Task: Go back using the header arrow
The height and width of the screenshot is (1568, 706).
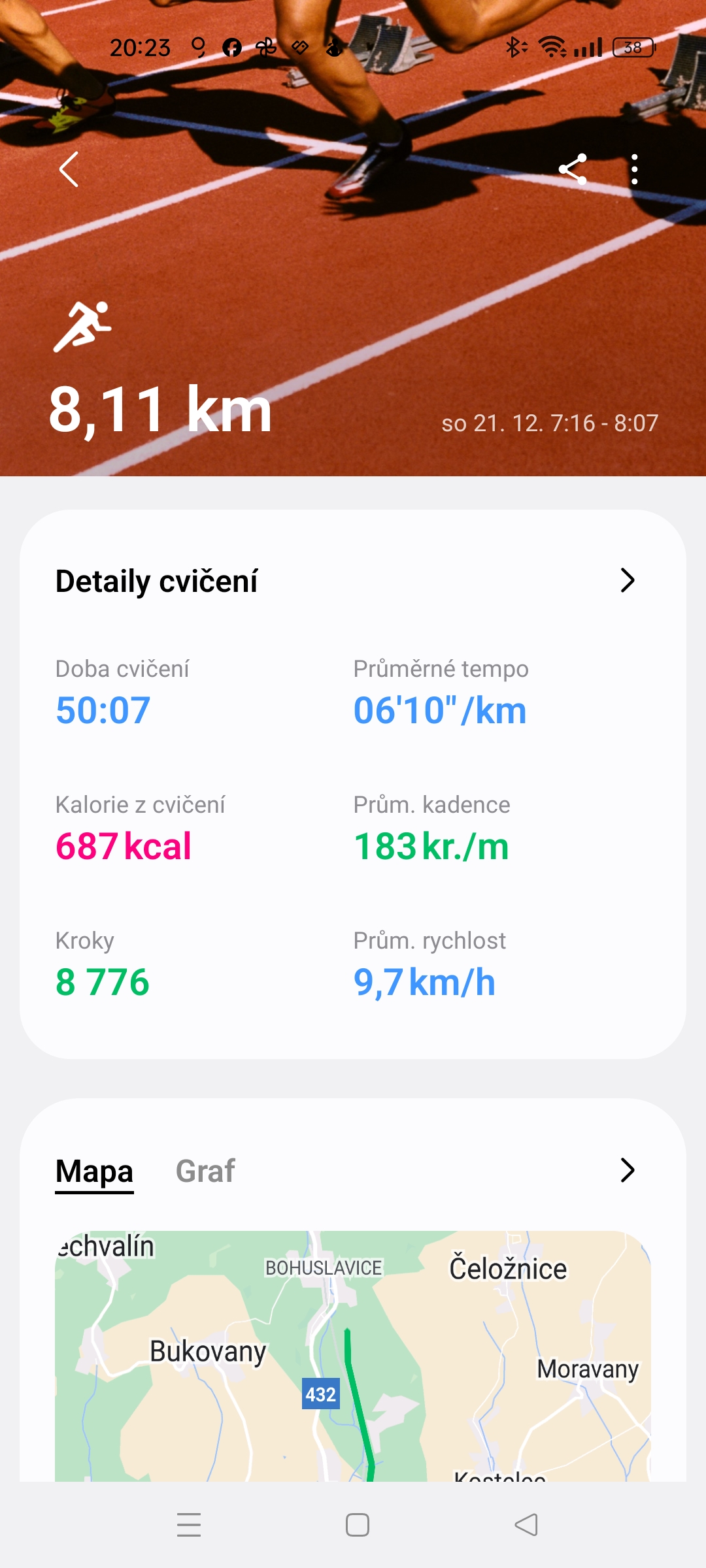Action: [x=69, y=170]
